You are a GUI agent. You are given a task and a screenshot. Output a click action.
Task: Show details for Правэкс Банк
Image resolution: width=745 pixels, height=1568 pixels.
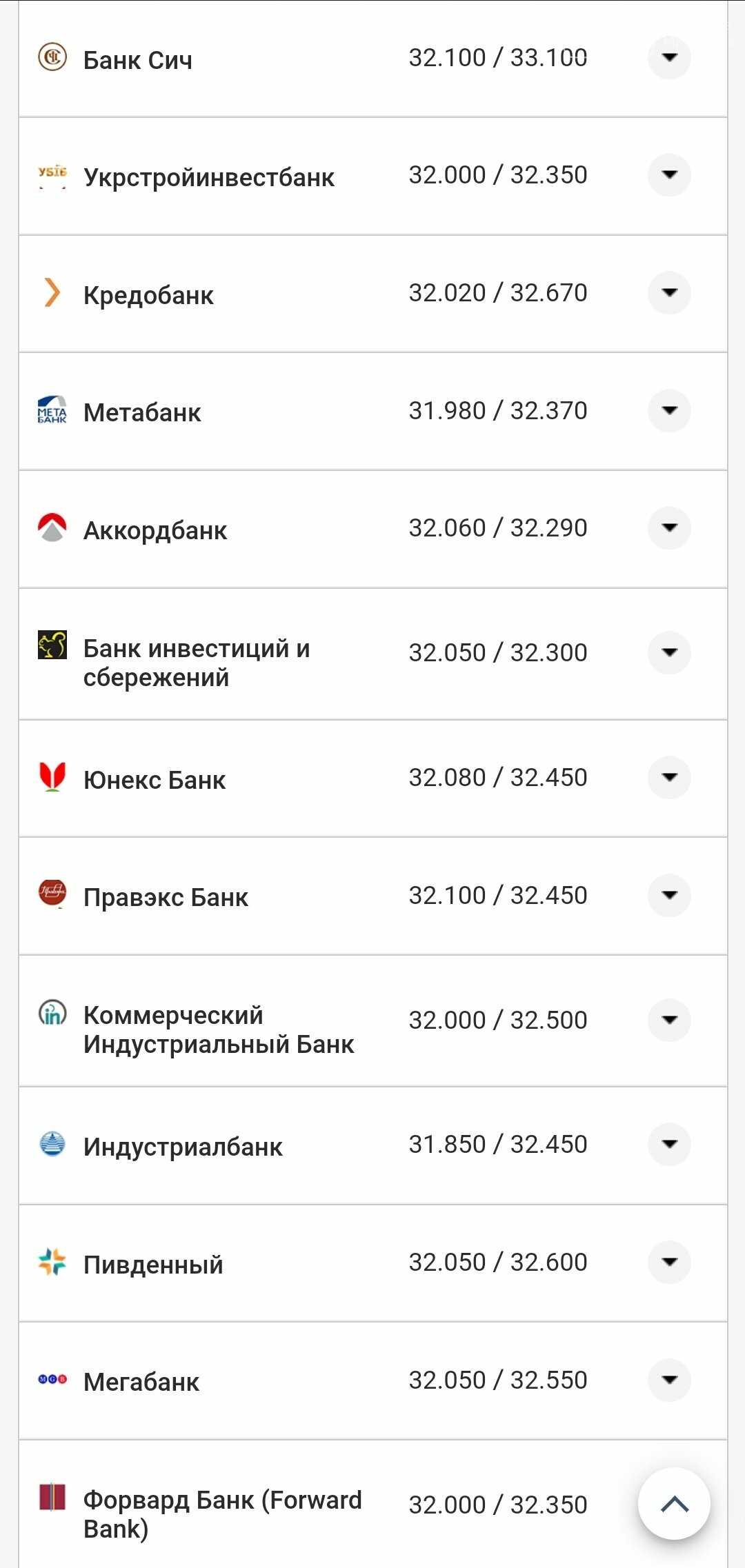coord(669,895)
